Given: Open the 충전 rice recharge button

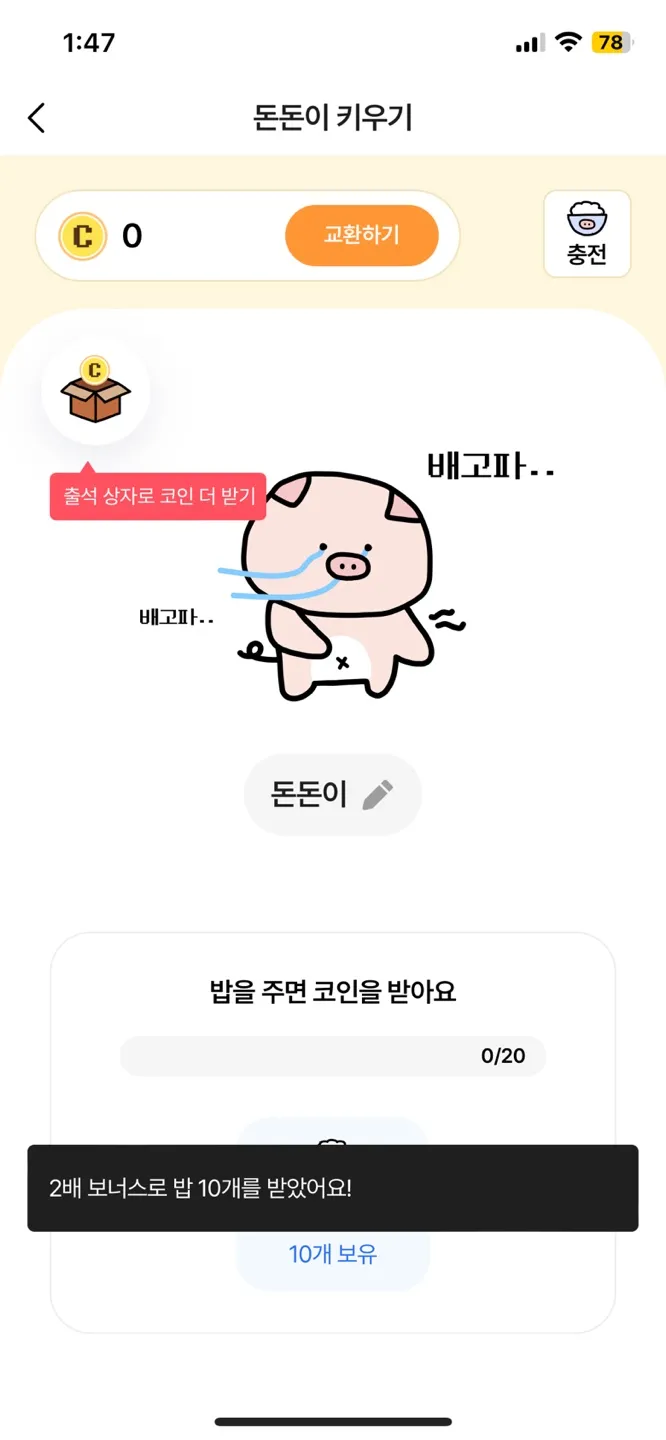Looking at the screenshot, I should (587, 234).
